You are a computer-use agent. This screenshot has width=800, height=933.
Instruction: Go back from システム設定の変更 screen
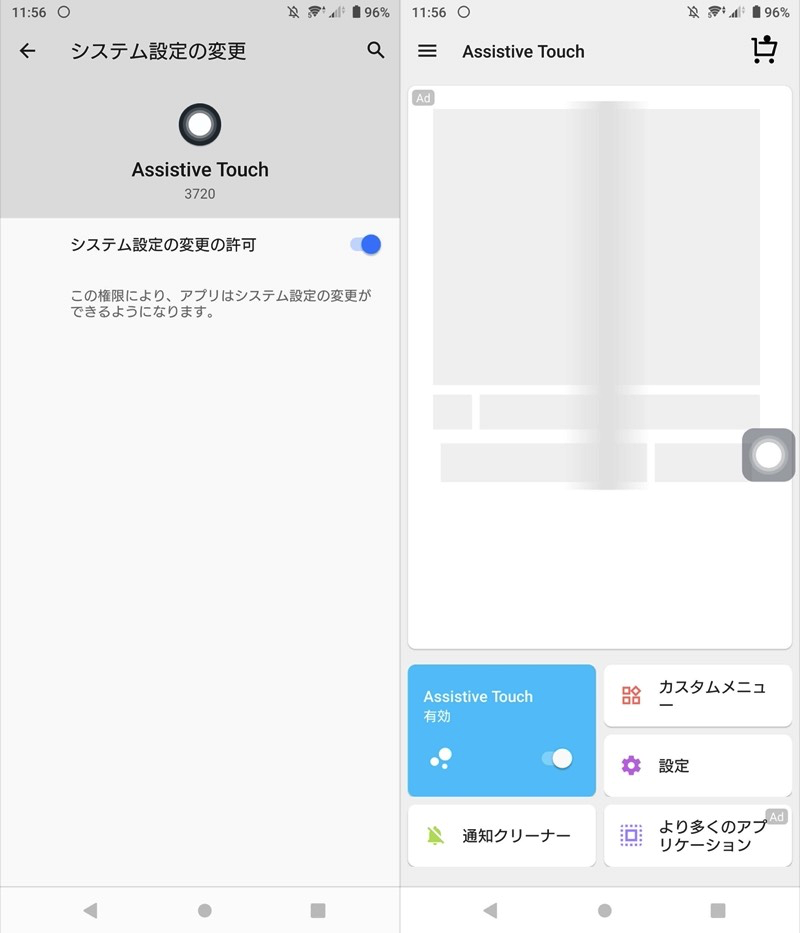[x=28, y=51]
